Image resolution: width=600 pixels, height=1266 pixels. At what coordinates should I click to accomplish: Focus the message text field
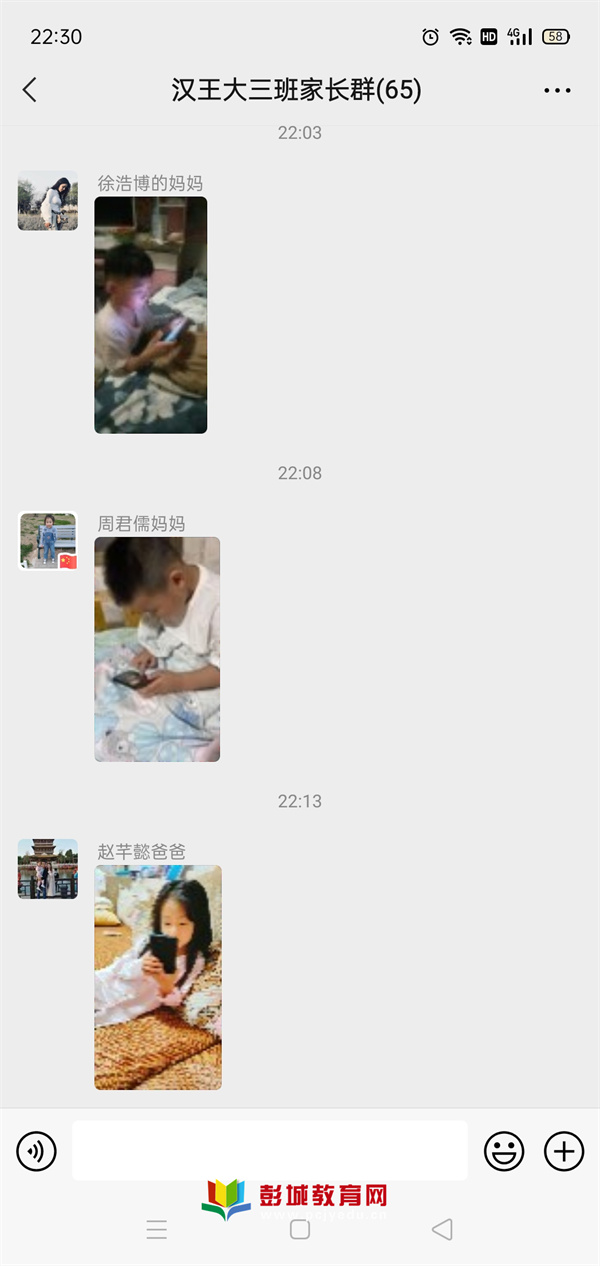click(x=269, y=1150)
